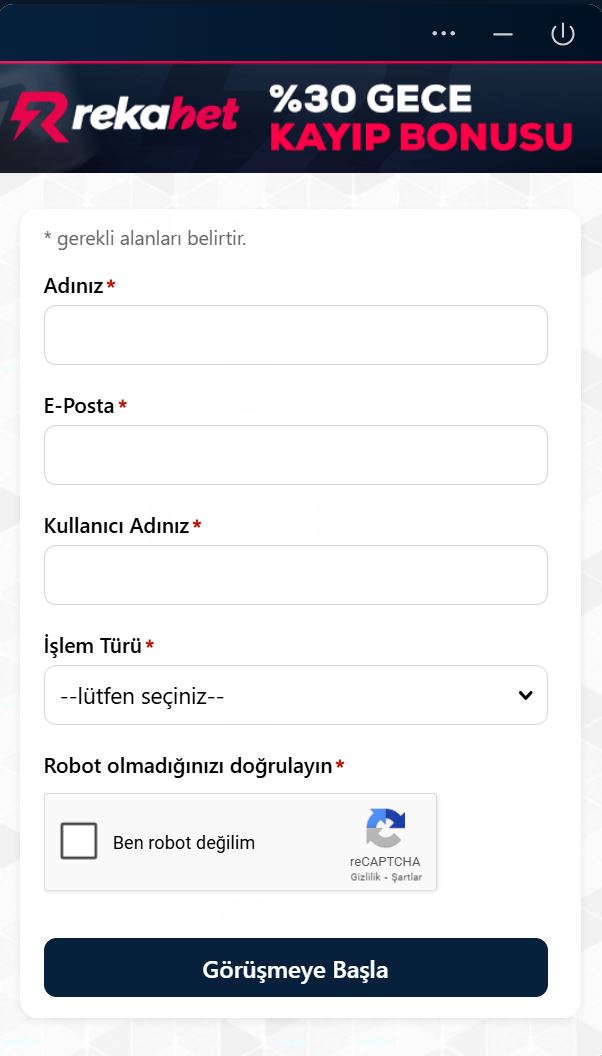The image size is (602, 1056).
Task: Tap the E-Posta input field
Action: [296, 455]
